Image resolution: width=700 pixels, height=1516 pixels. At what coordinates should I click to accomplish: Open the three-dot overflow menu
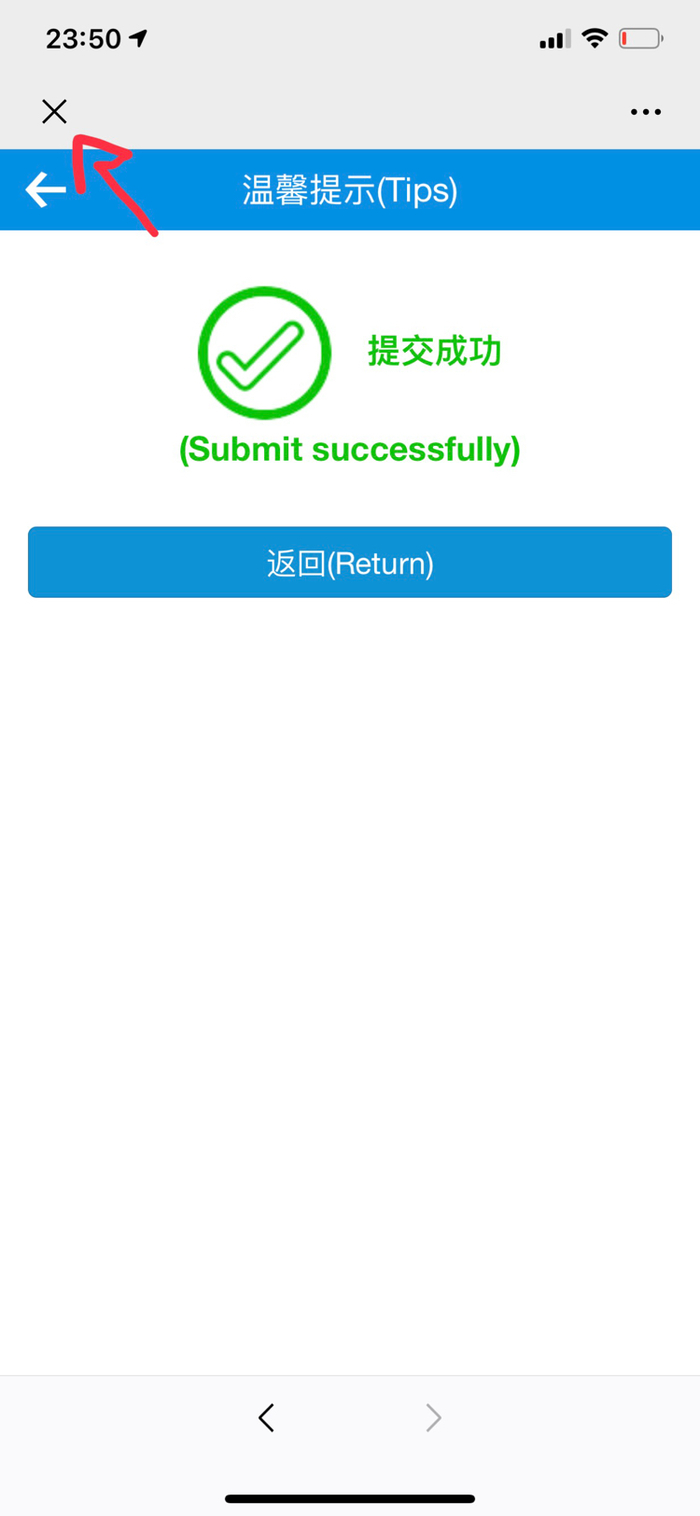click(646, 113)
